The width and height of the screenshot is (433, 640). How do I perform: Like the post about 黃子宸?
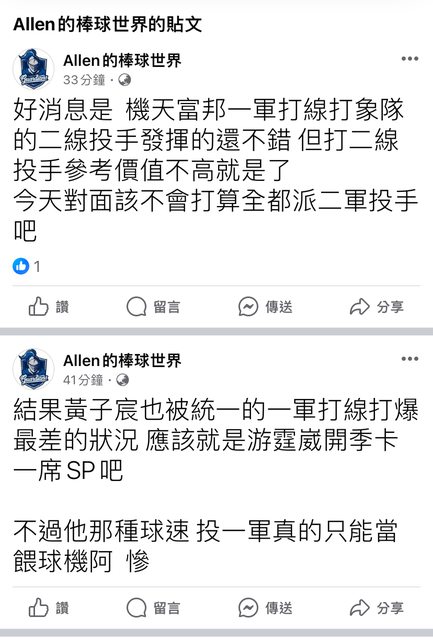click(x=49, y=608)
